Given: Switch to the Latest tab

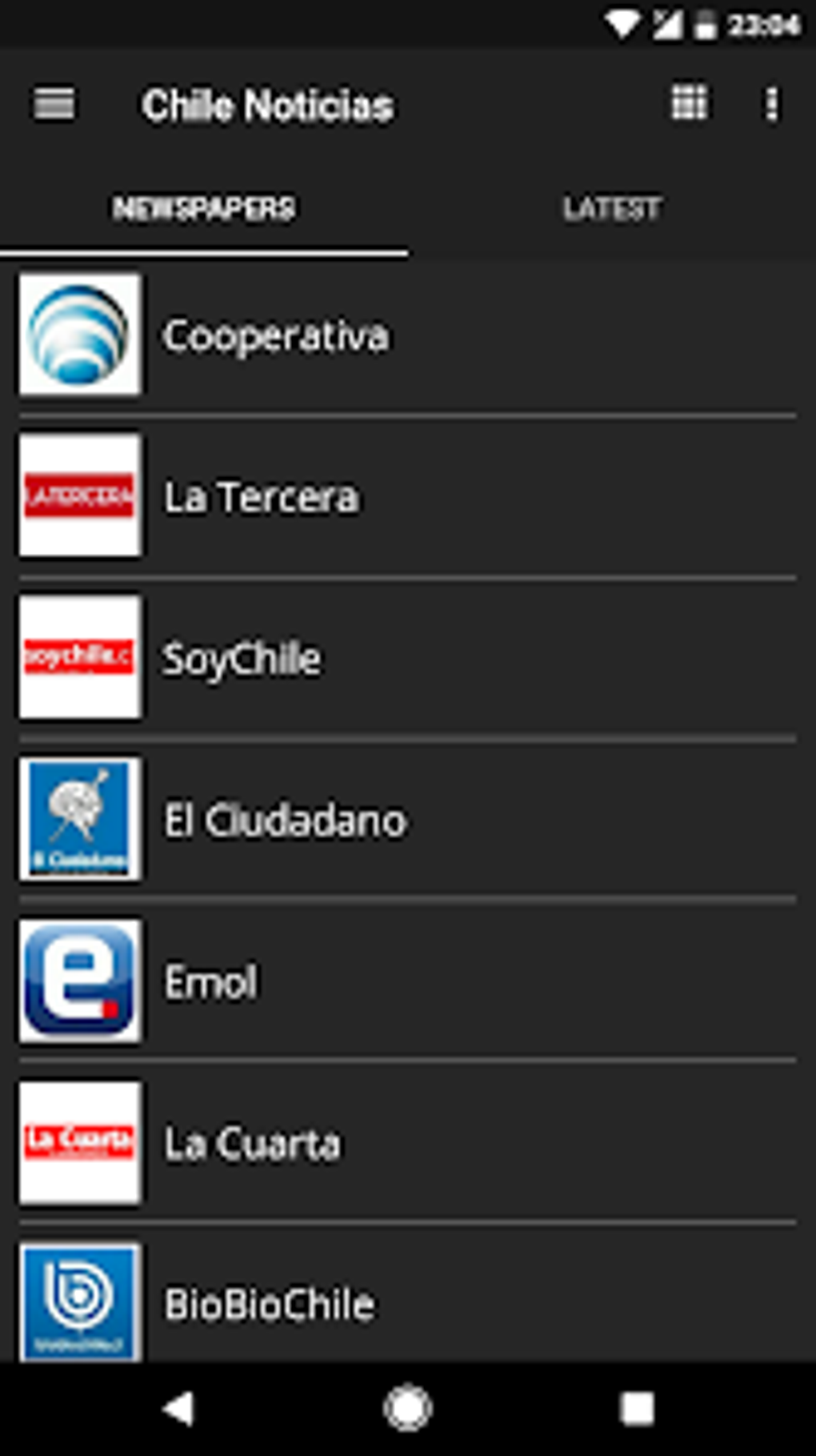Looking at the screenshot, I should point(612,209).
